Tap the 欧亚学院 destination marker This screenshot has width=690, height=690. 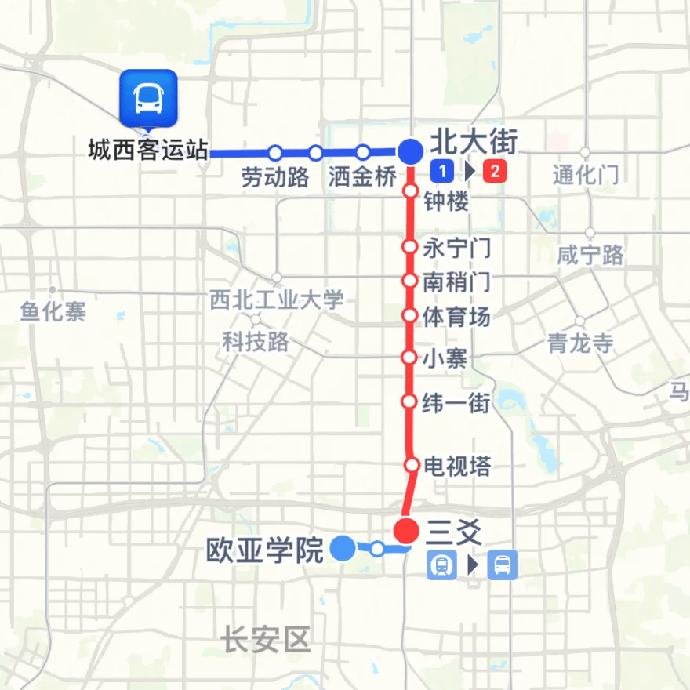point(342,548)
